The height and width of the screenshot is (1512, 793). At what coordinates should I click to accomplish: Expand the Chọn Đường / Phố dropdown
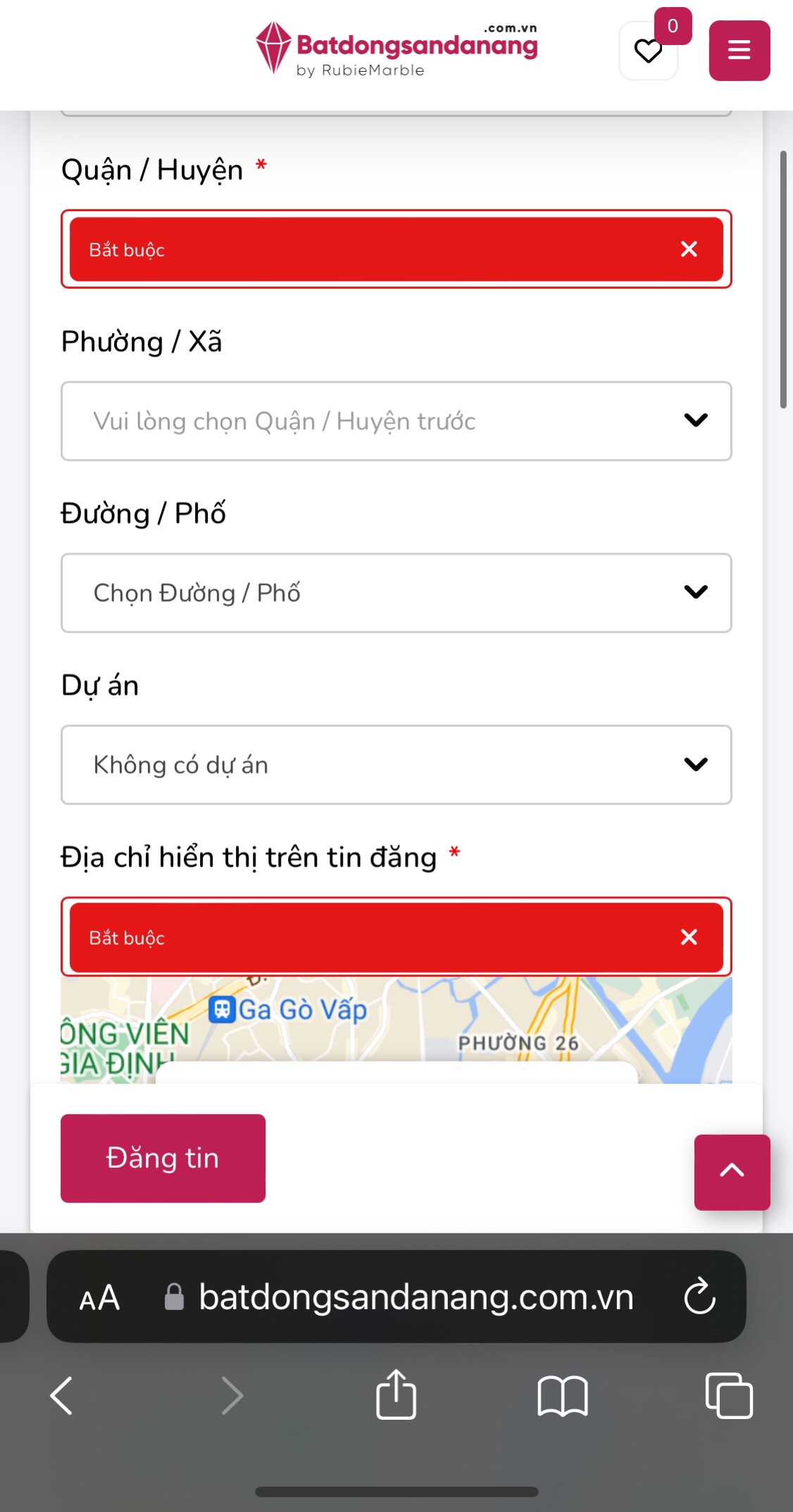tap(396, 593)
